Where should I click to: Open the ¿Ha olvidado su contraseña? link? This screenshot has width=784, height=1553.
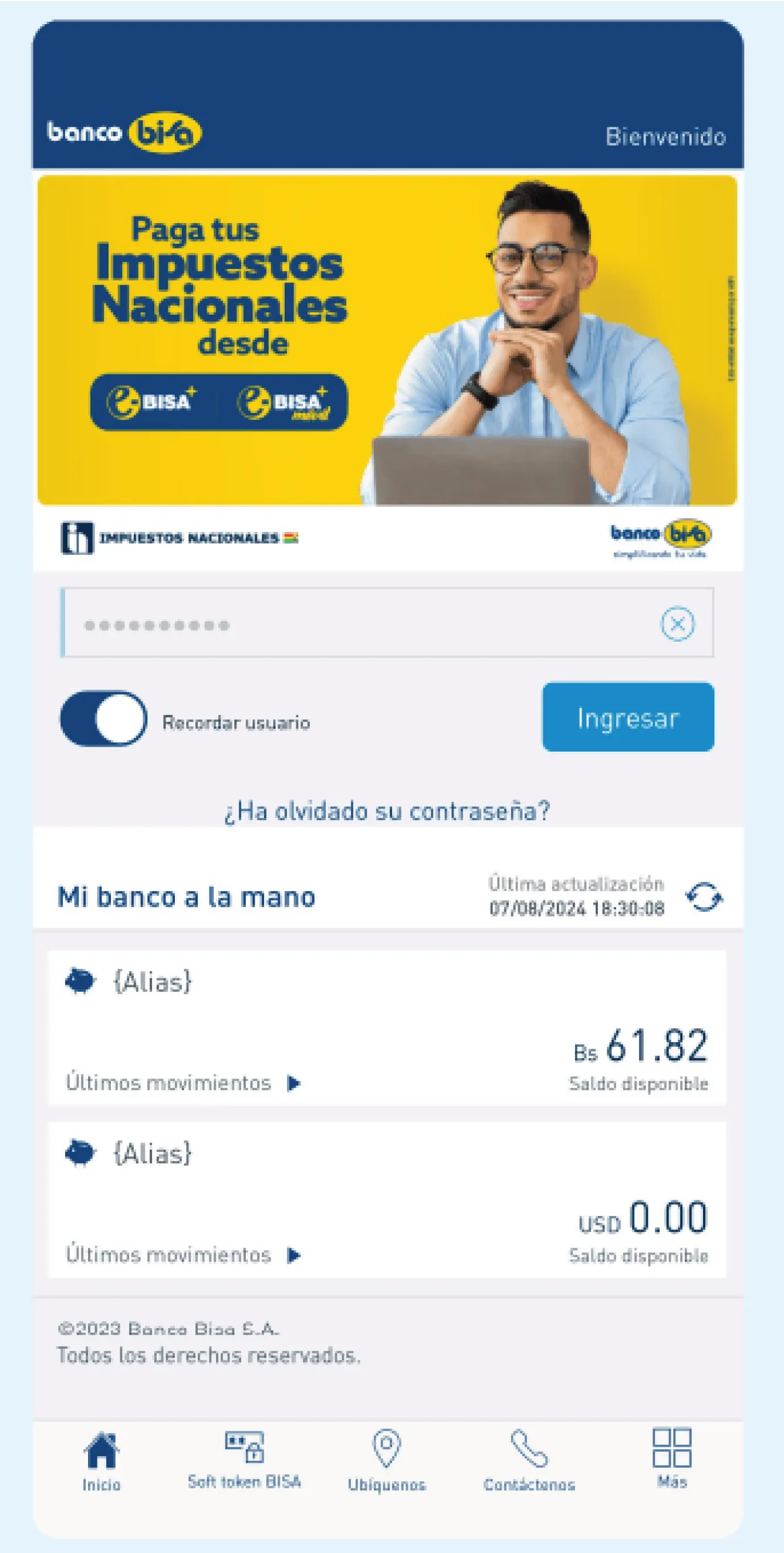coord(387,811)
